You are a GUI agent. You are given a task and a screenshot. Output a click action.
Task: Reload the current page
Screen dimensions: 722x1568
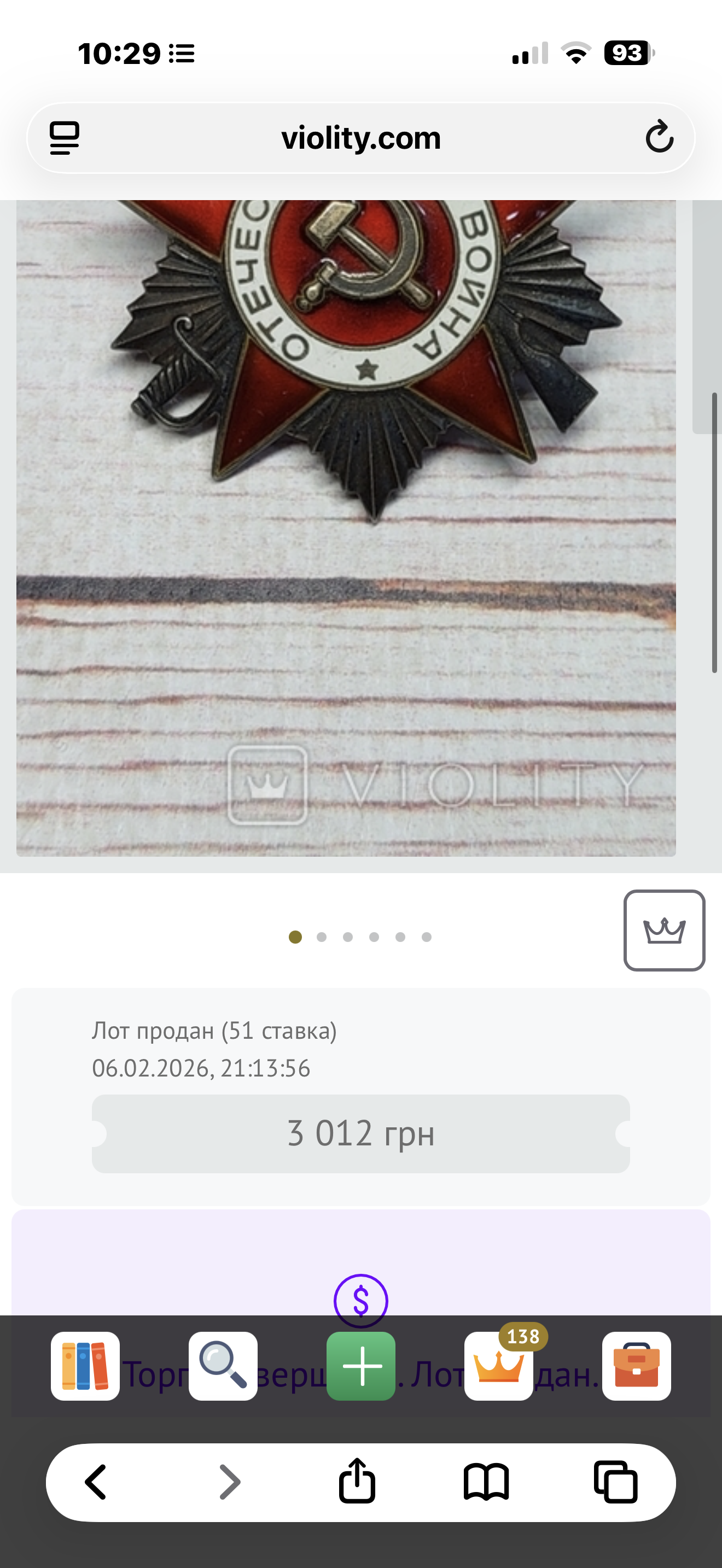click(659, 137)
